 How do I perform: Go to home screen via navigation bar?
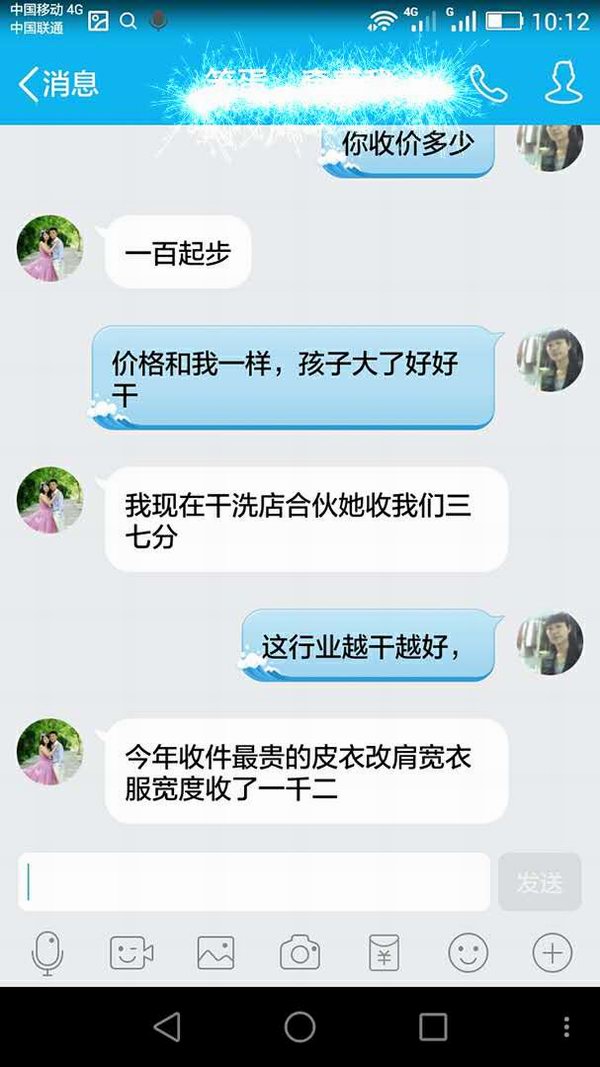300,1026
